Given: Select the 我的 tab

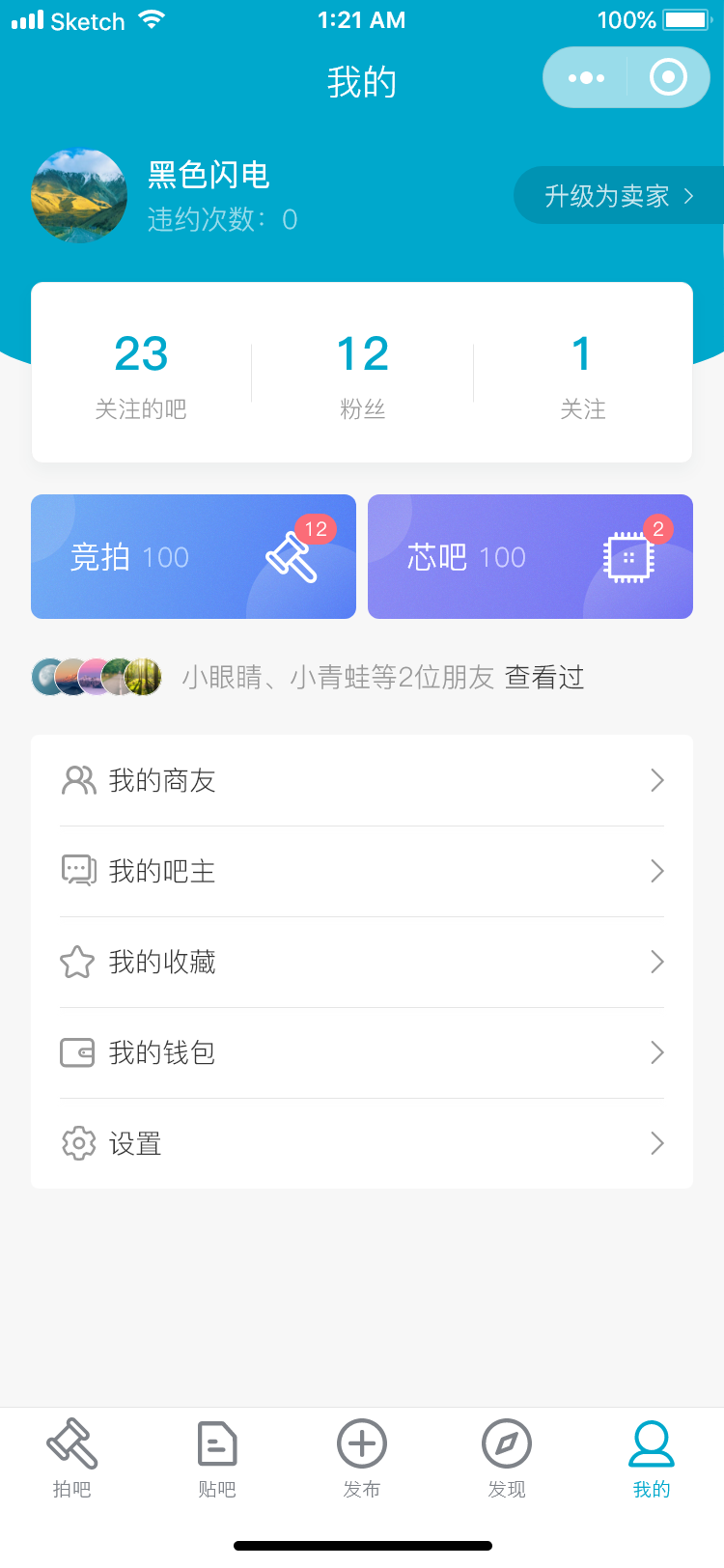Looking at the screenshot, I should coord(652,1458).
